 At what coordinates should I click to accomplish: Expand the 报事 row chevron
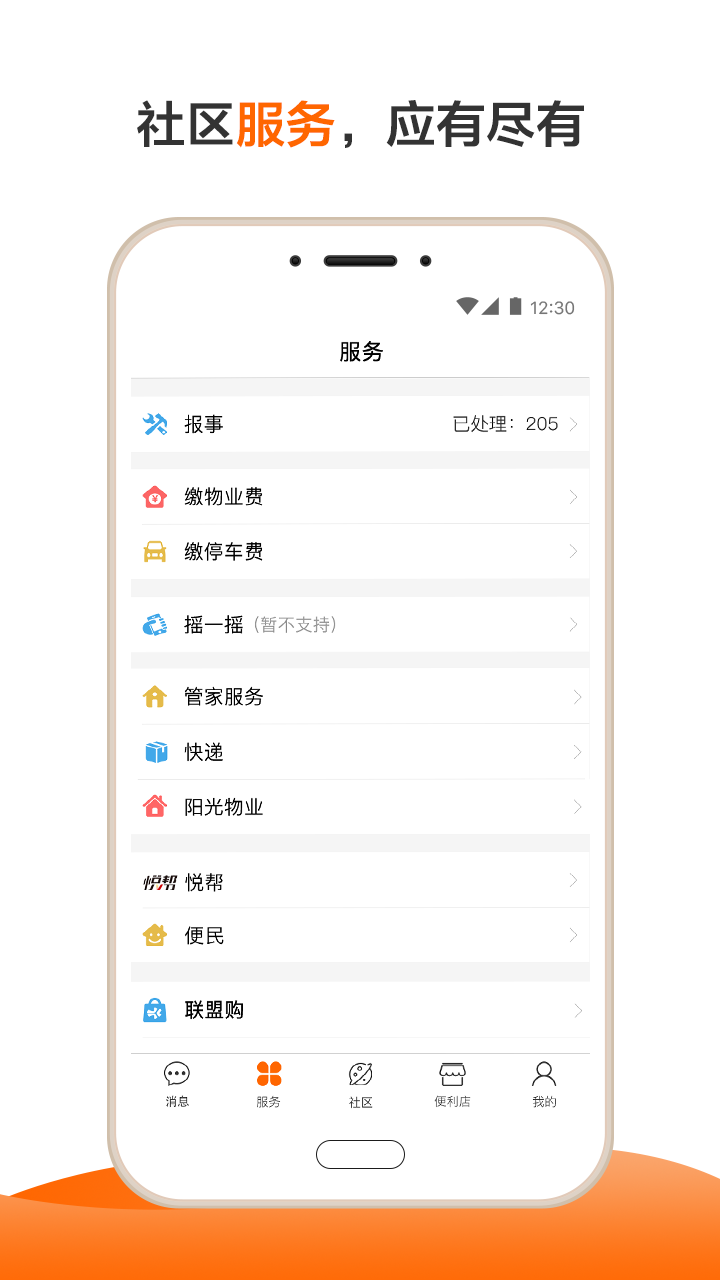pyautogui.click(x=573, y=423)
